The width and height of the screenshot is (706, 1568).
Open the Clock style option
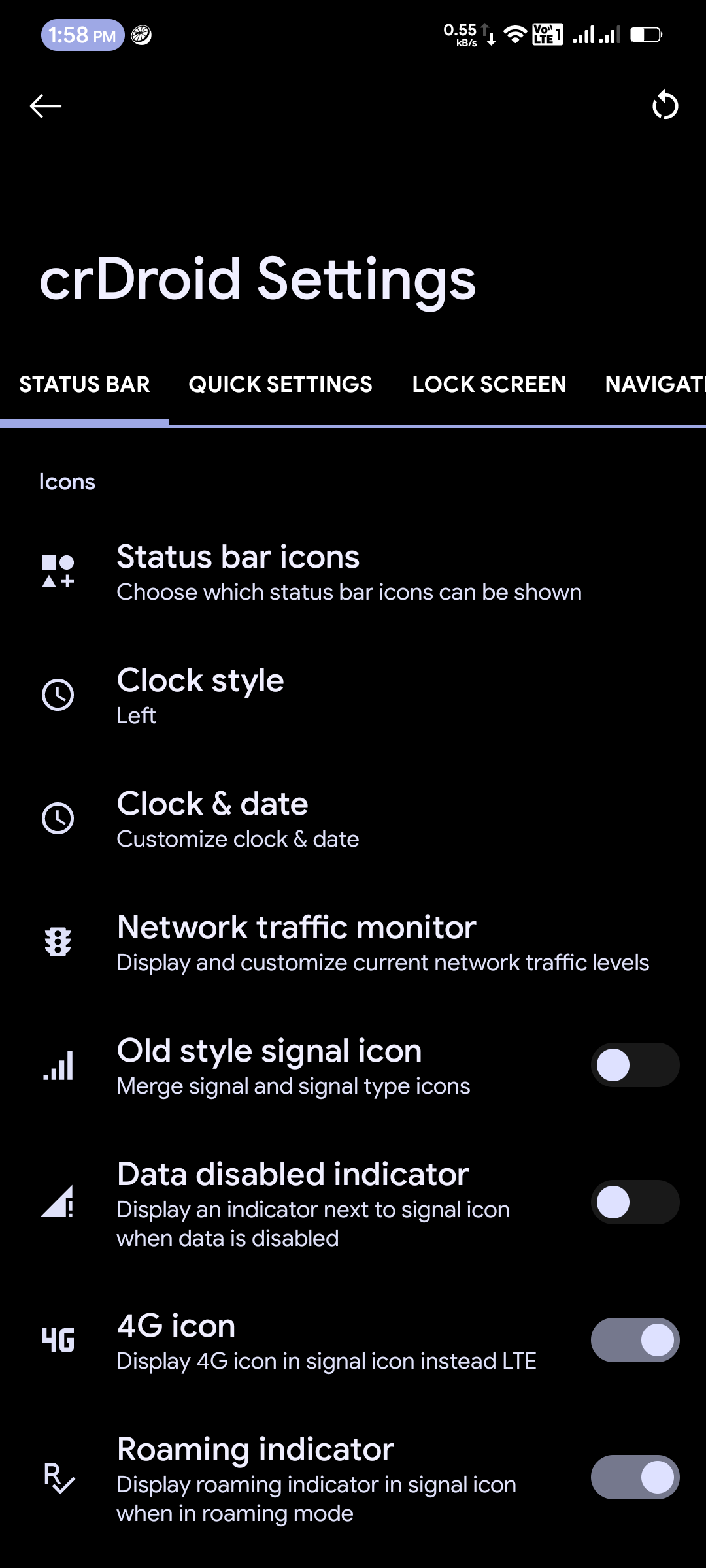(200, 695)
